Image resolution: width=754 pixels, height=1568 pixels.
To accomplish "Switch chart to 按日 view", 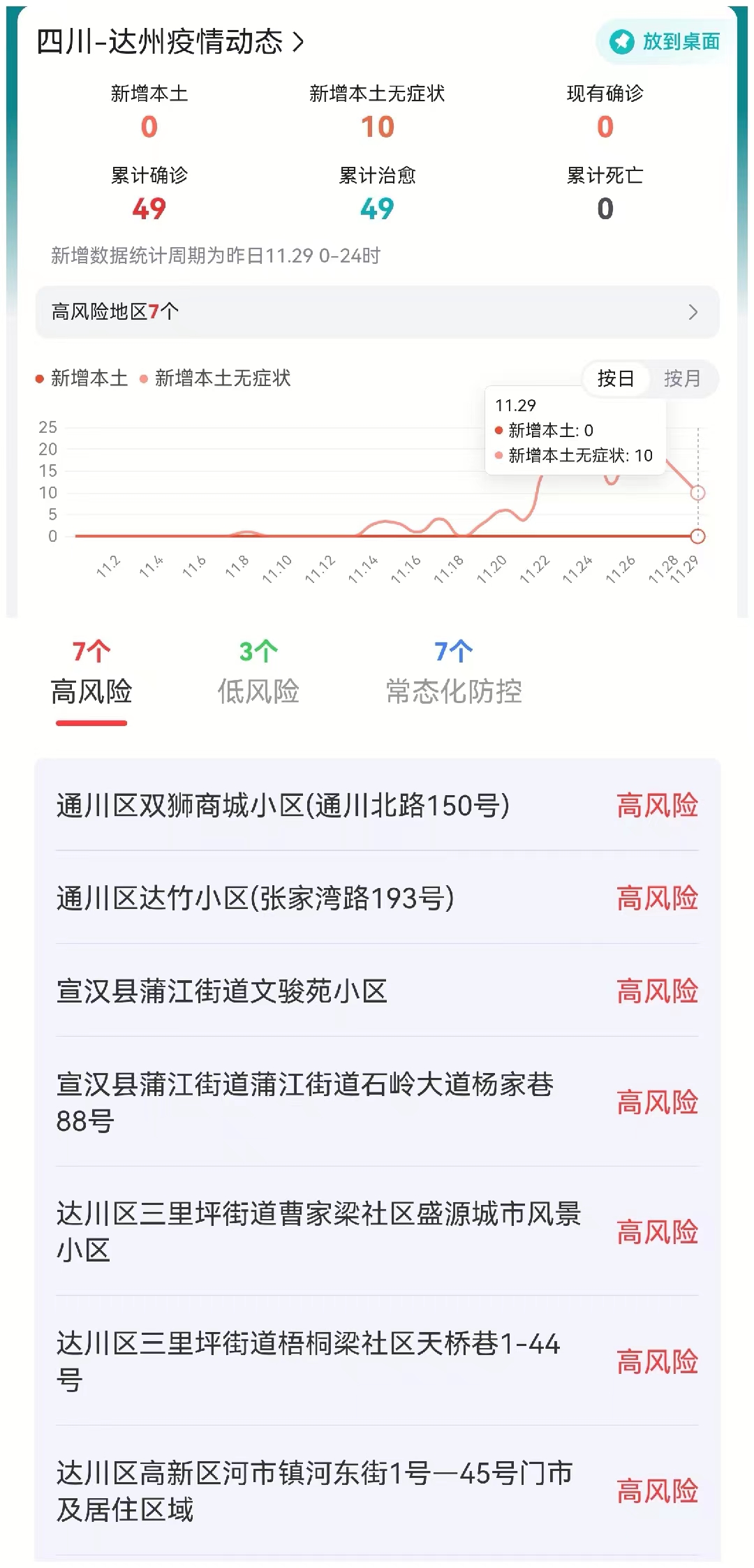I will point(616,378).
